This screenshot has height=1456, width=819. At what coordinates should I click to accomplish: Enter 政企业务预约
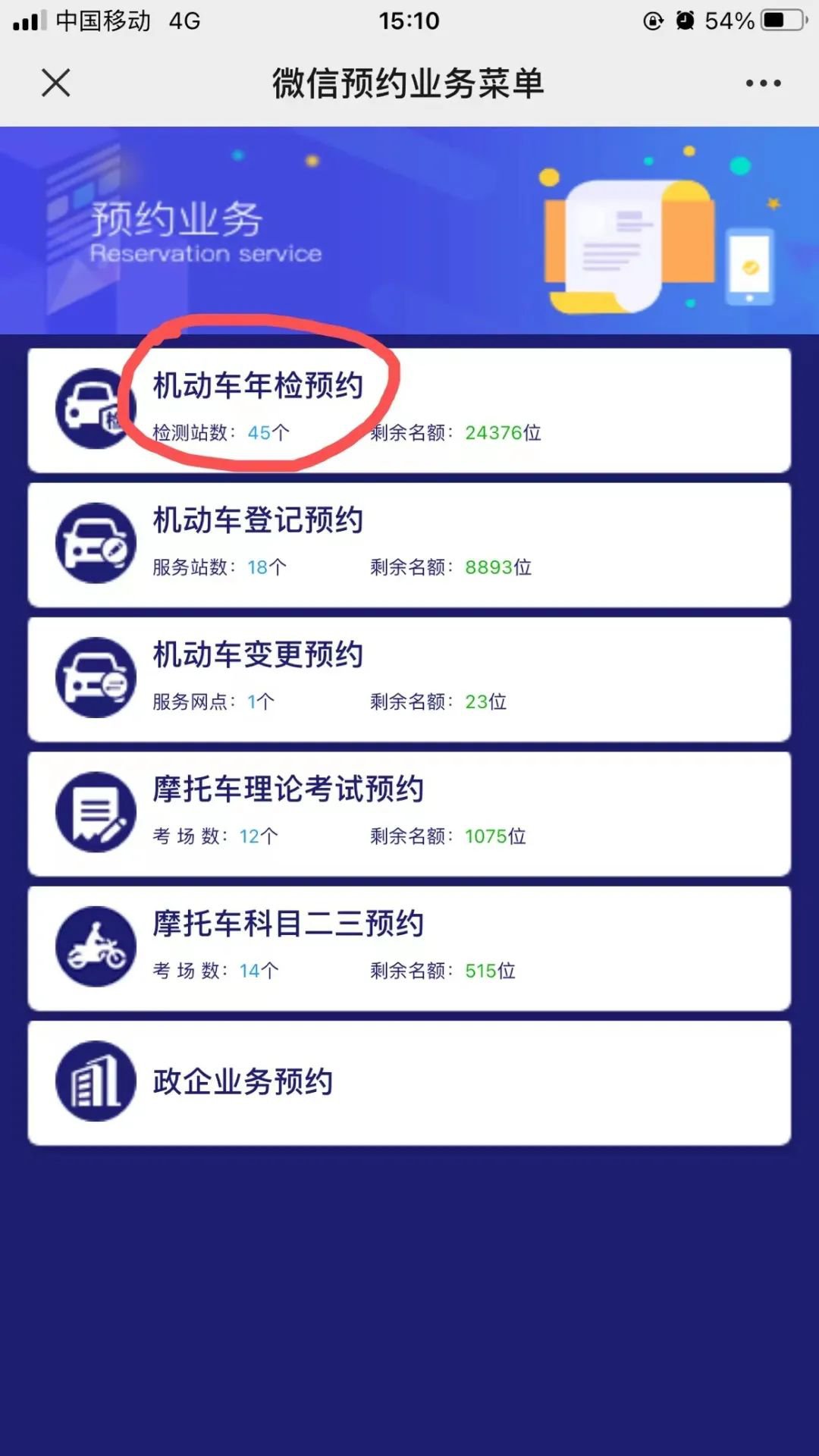tap(409, 1082)
